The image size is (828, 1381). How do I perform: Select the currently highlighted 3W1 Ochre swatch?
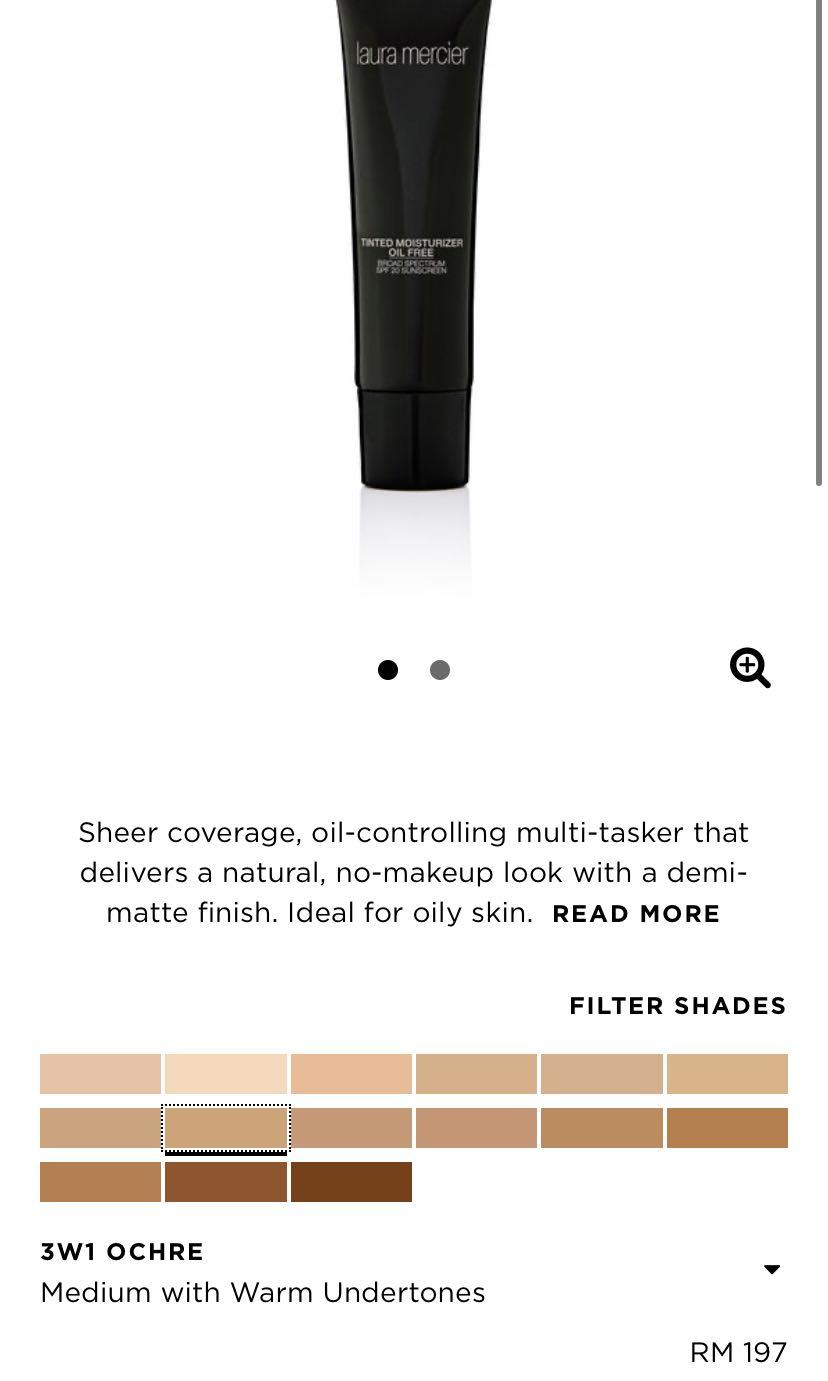(x=225, y=1127)
